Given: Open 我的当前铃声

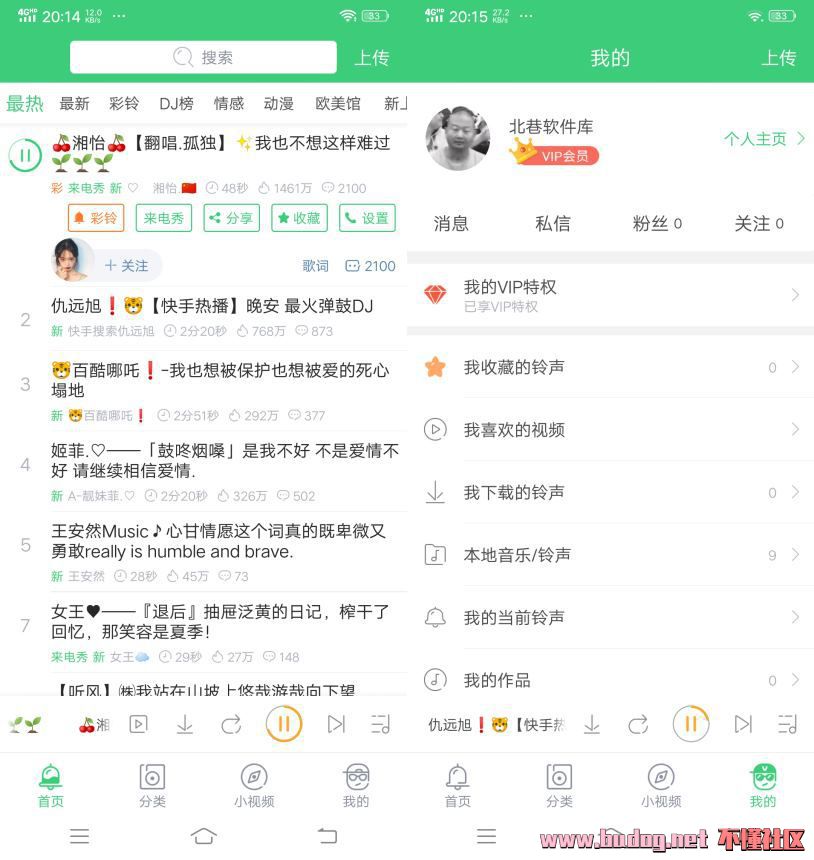Looking at the screenshot, I should pyautogui.click(x=610, y=618).
